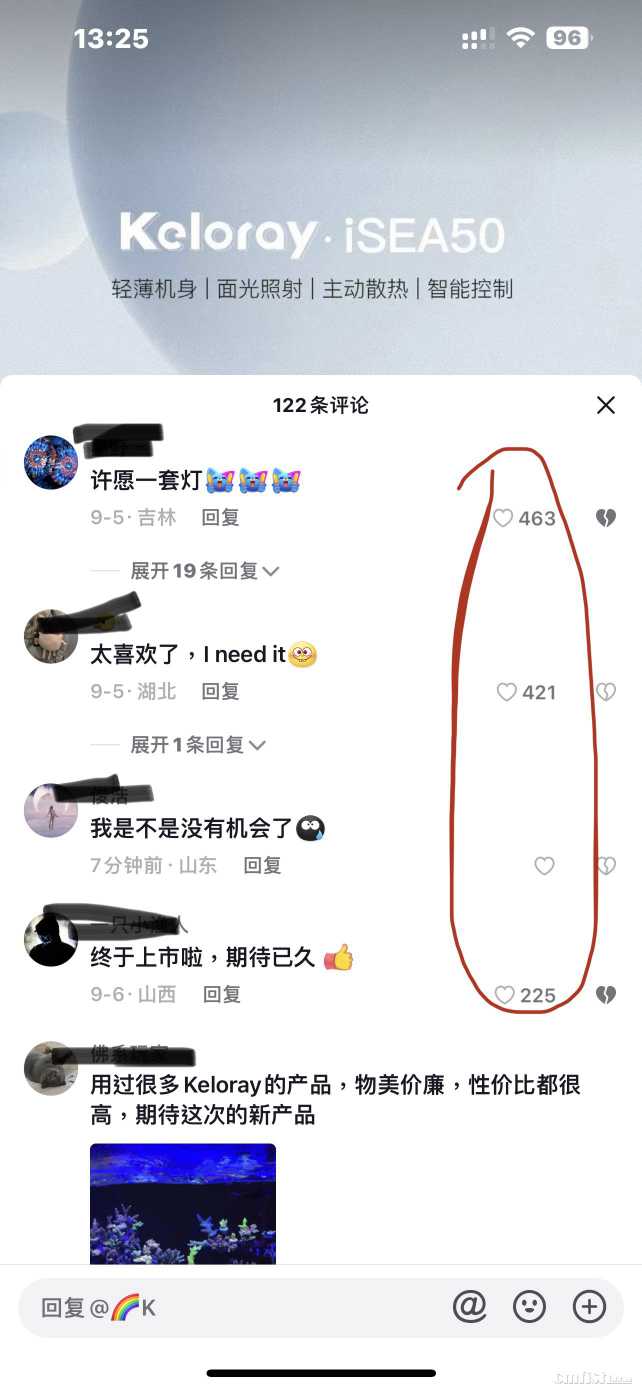Reply to the comment 许愿一套灯
The image size is (642, 1389).
click(220, 518)
